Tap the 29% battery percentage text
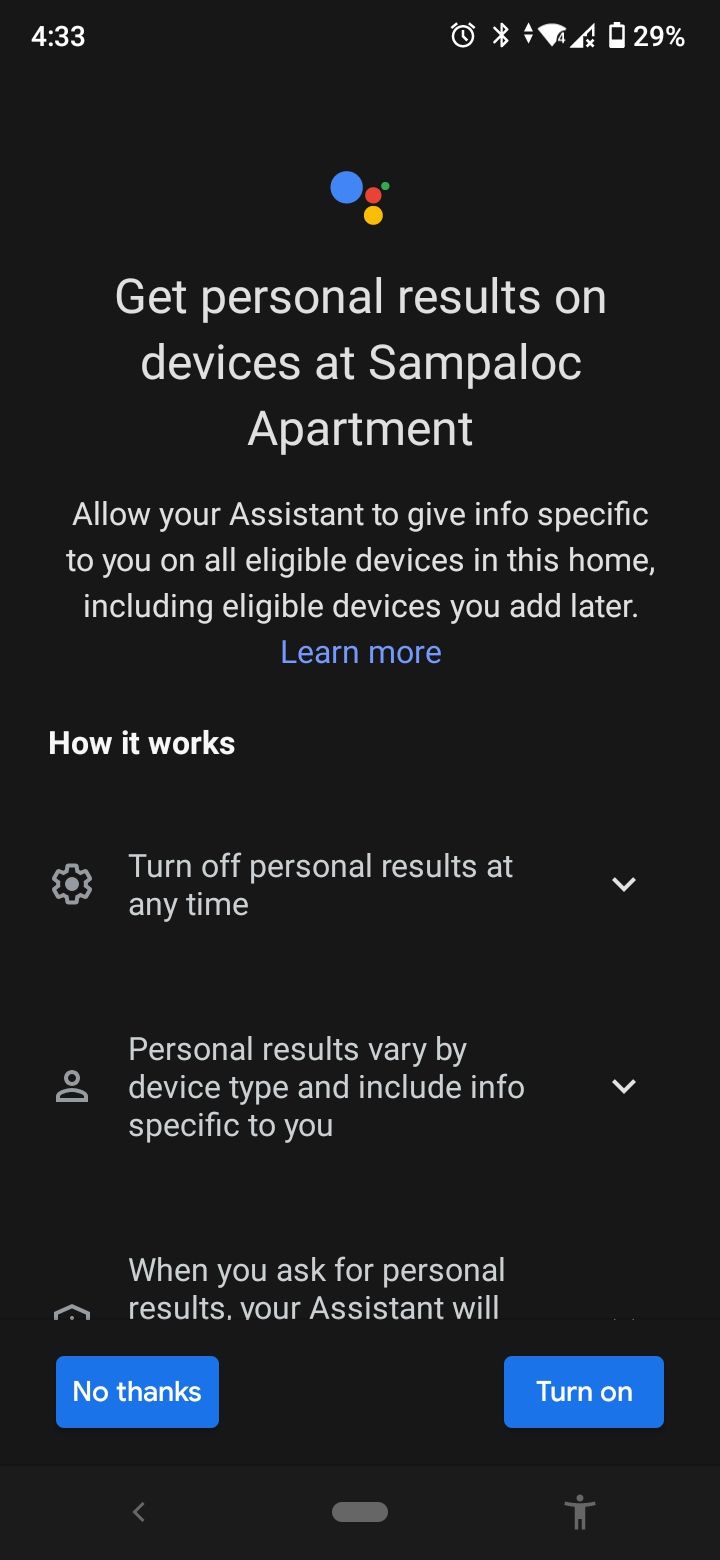This screenshot has height=1560, width=720. [x=661, y=36]
